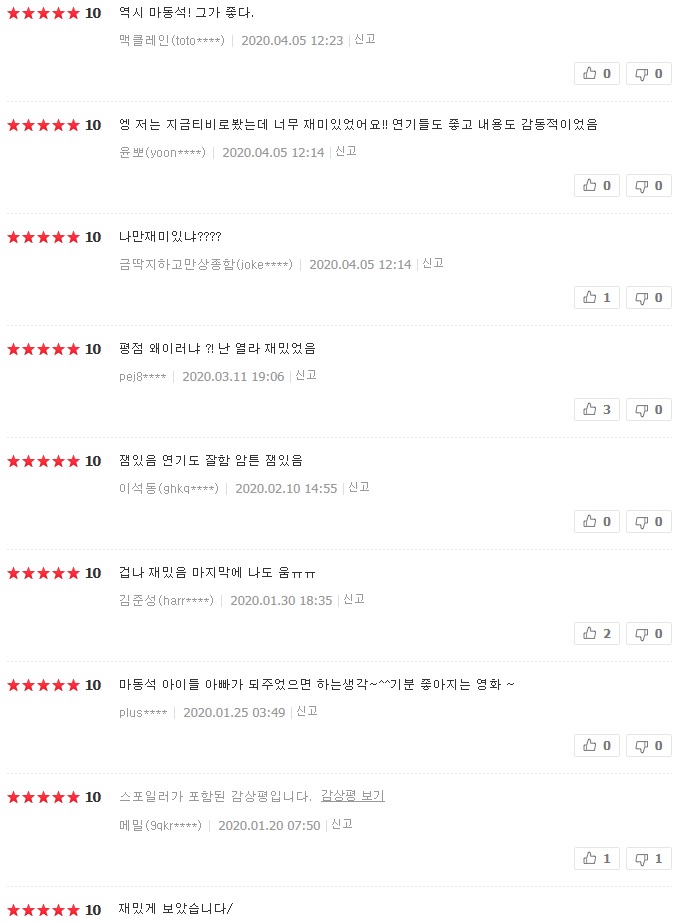Image resolution: width=678 pixels, height=923 pixels.
Task: Report 이석동's review via 신고
Action: [x=359, y=488]
